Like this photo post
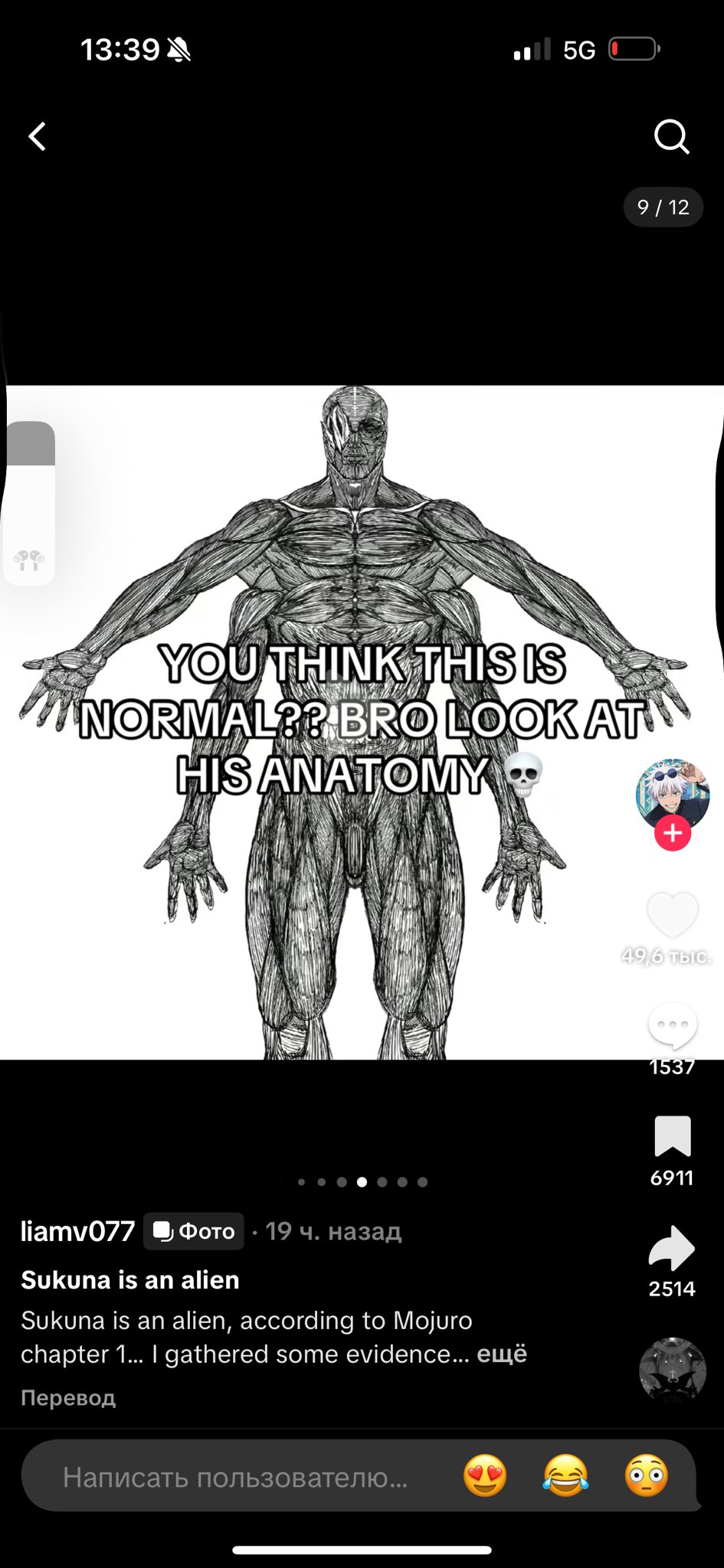 (672, 916)
